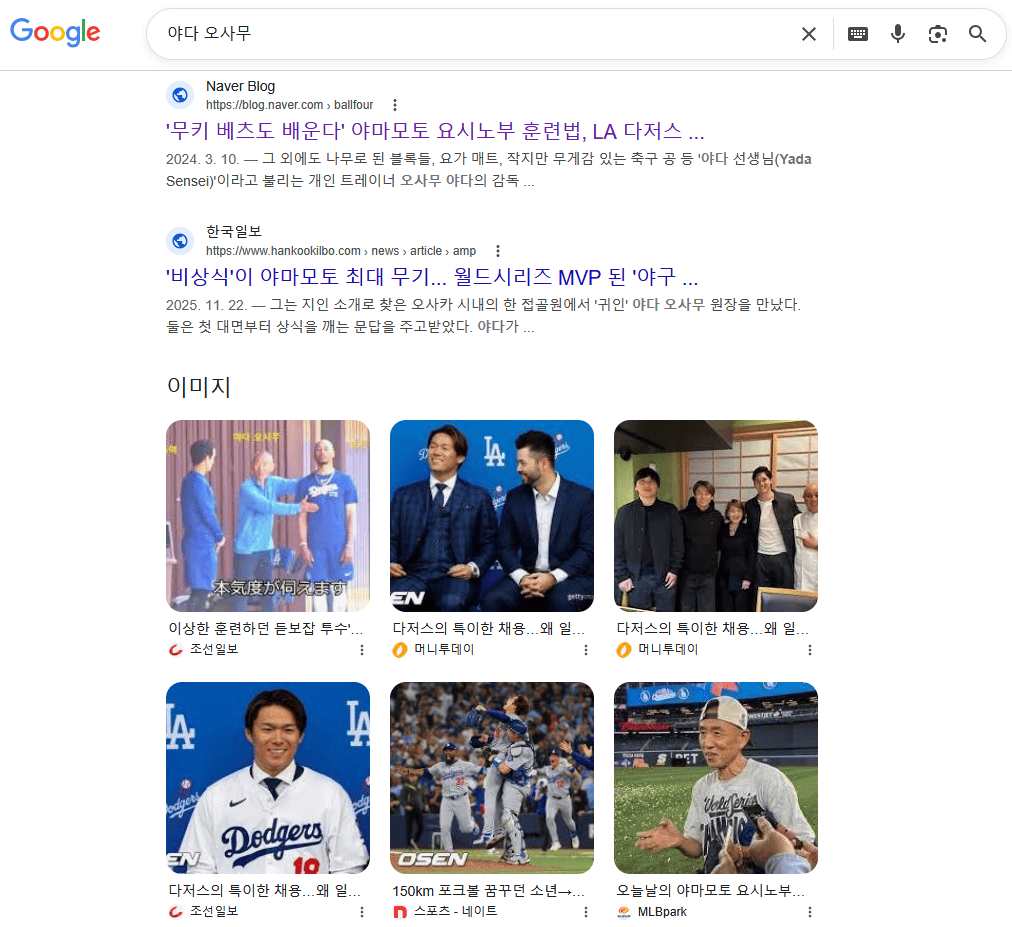1012x927 pixels.
Task: Run search with the magnifier icon
Action: (x=977, y=34)
